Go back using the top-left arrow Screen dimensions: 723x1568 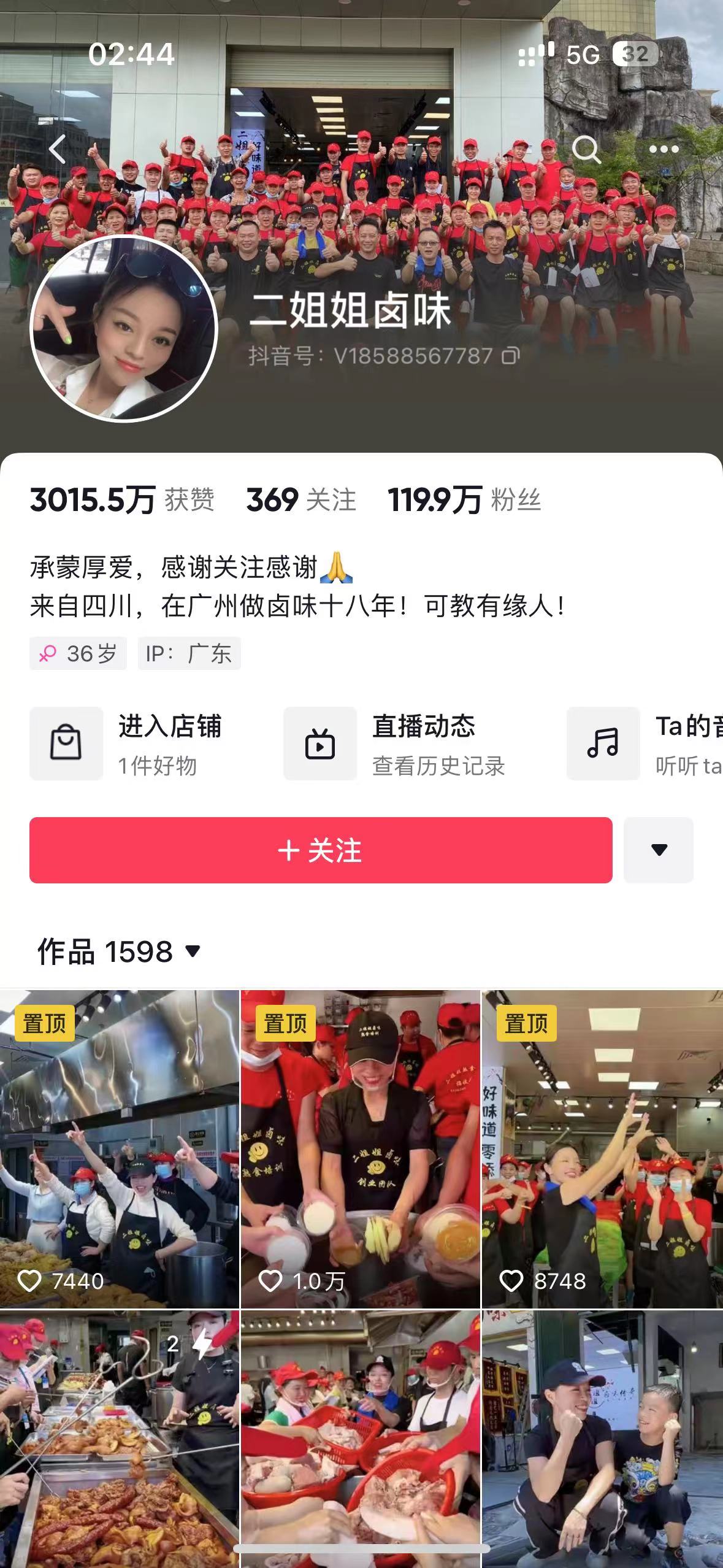(x=58, y=149)
